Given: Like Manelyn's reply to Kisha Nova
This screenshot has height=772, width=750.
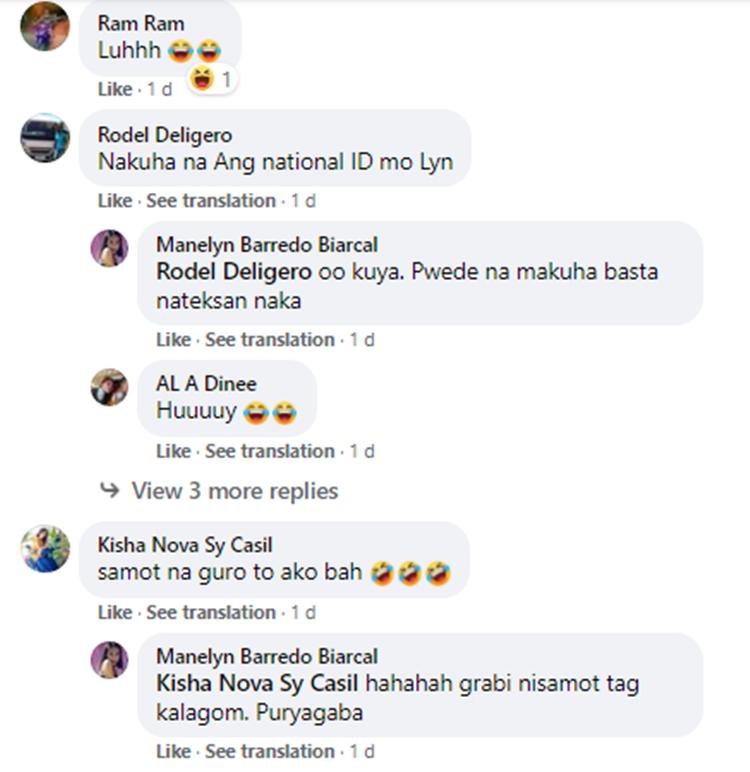Looking at the screenshot, I should coord(173,751).
